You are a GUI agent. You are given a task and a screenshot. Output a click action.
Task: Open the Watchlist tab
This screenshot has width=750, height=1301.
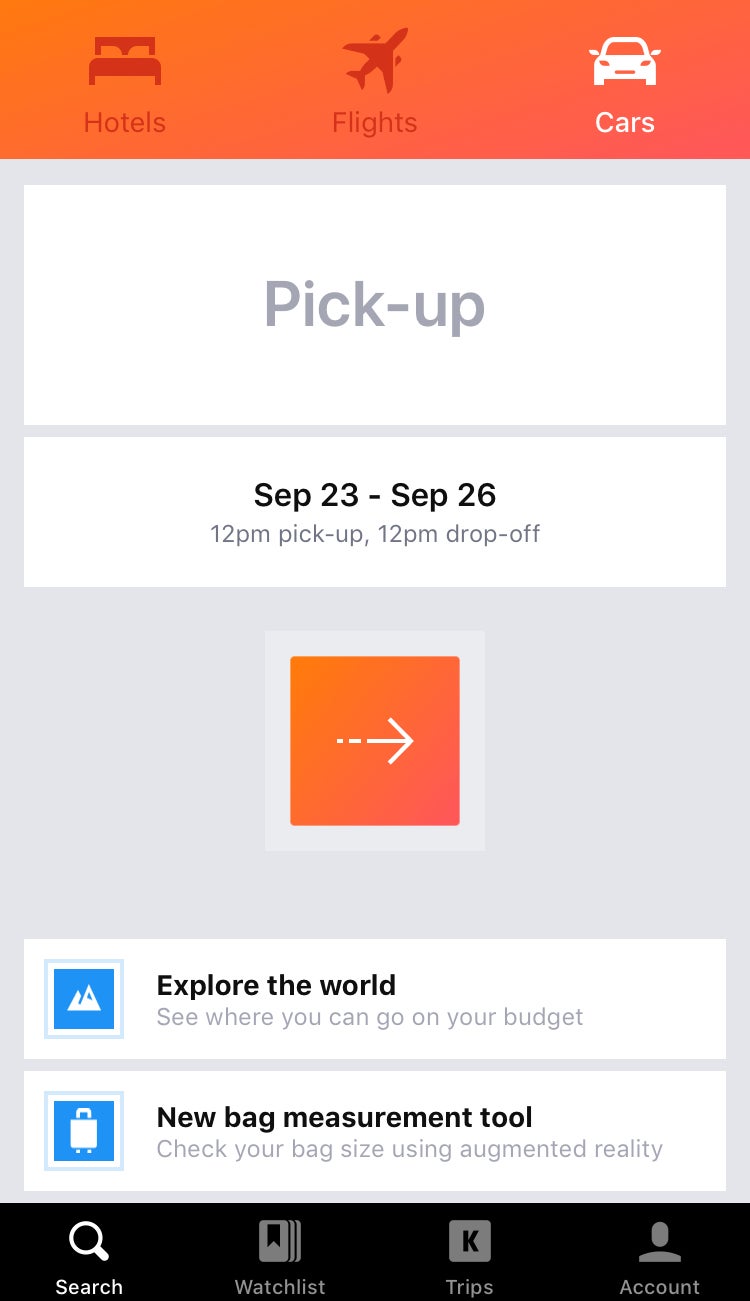coord(280,1256)
